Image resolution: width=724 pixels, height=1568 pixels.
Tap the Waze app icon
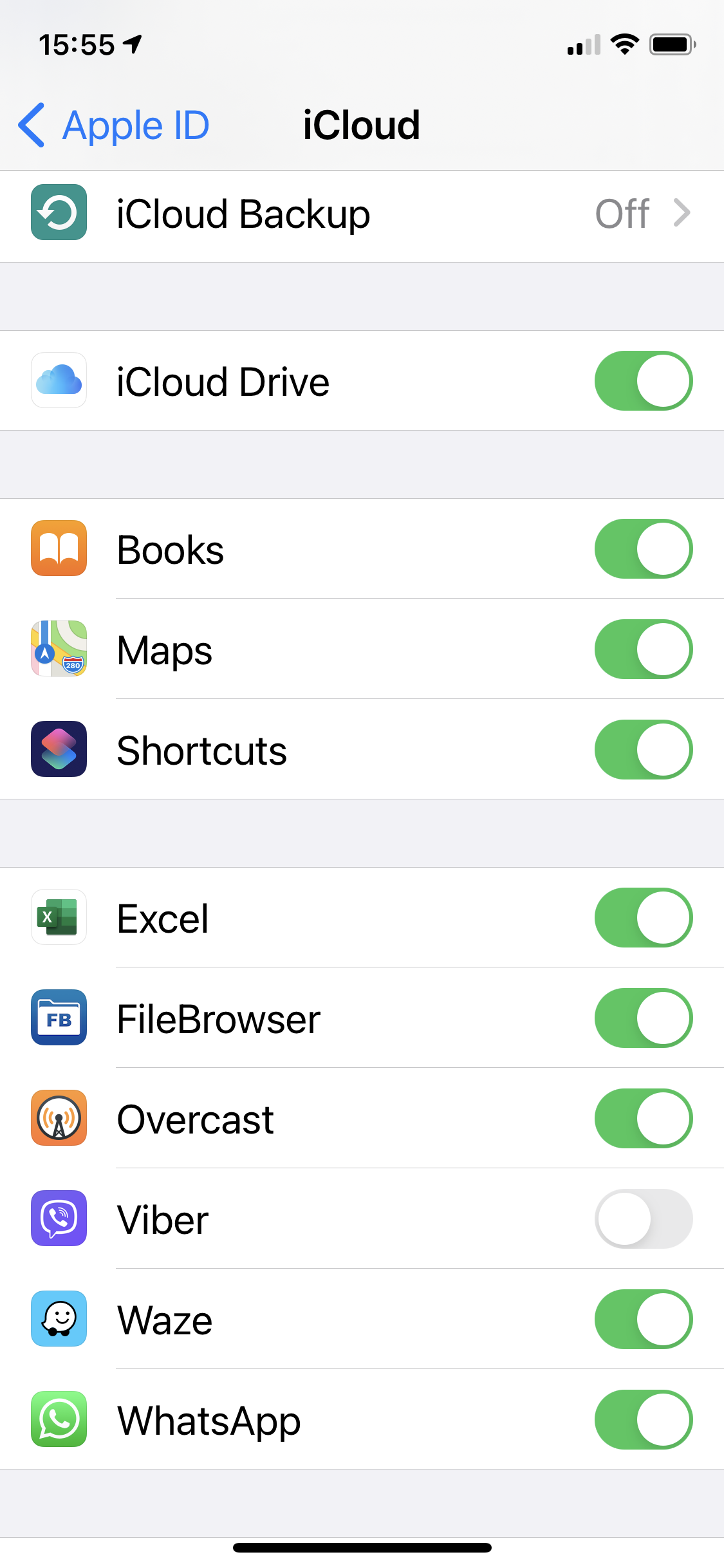tap(59, 1319)
